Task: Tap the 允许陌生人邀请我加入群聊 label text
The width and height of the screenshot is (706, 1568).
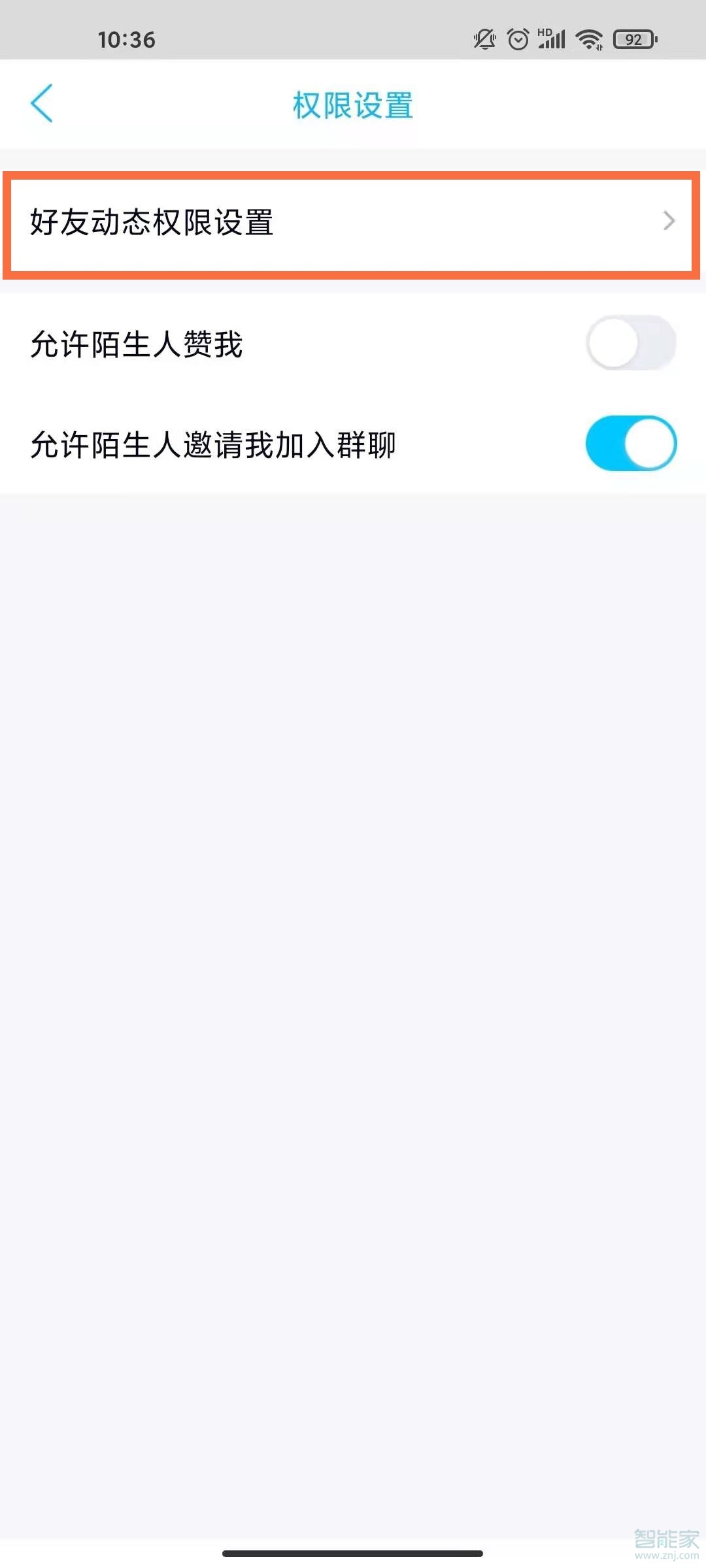Action: [x=216, y=443]
